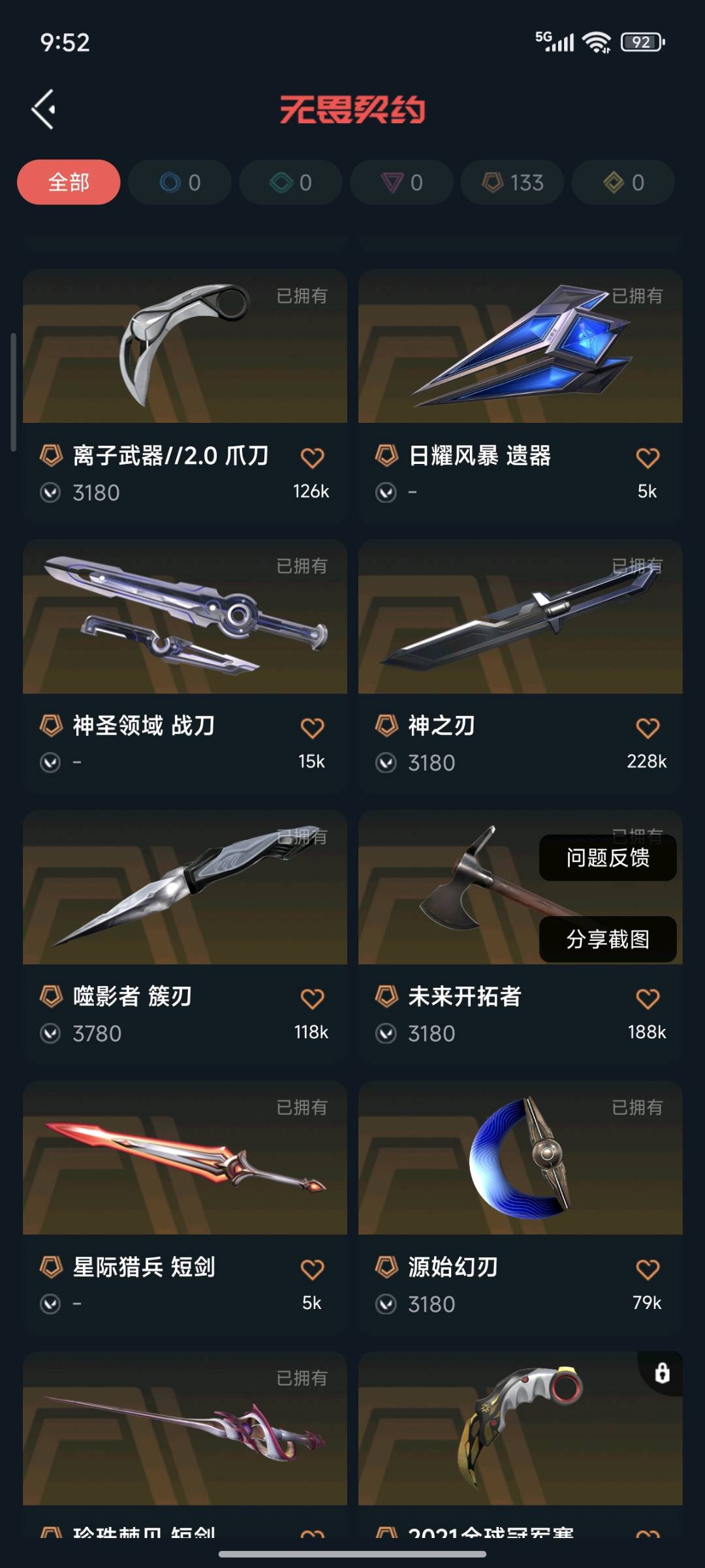Like the 源始幻刃 skin
This screenshot has width=705, height=1568.
coord(648,1269)
